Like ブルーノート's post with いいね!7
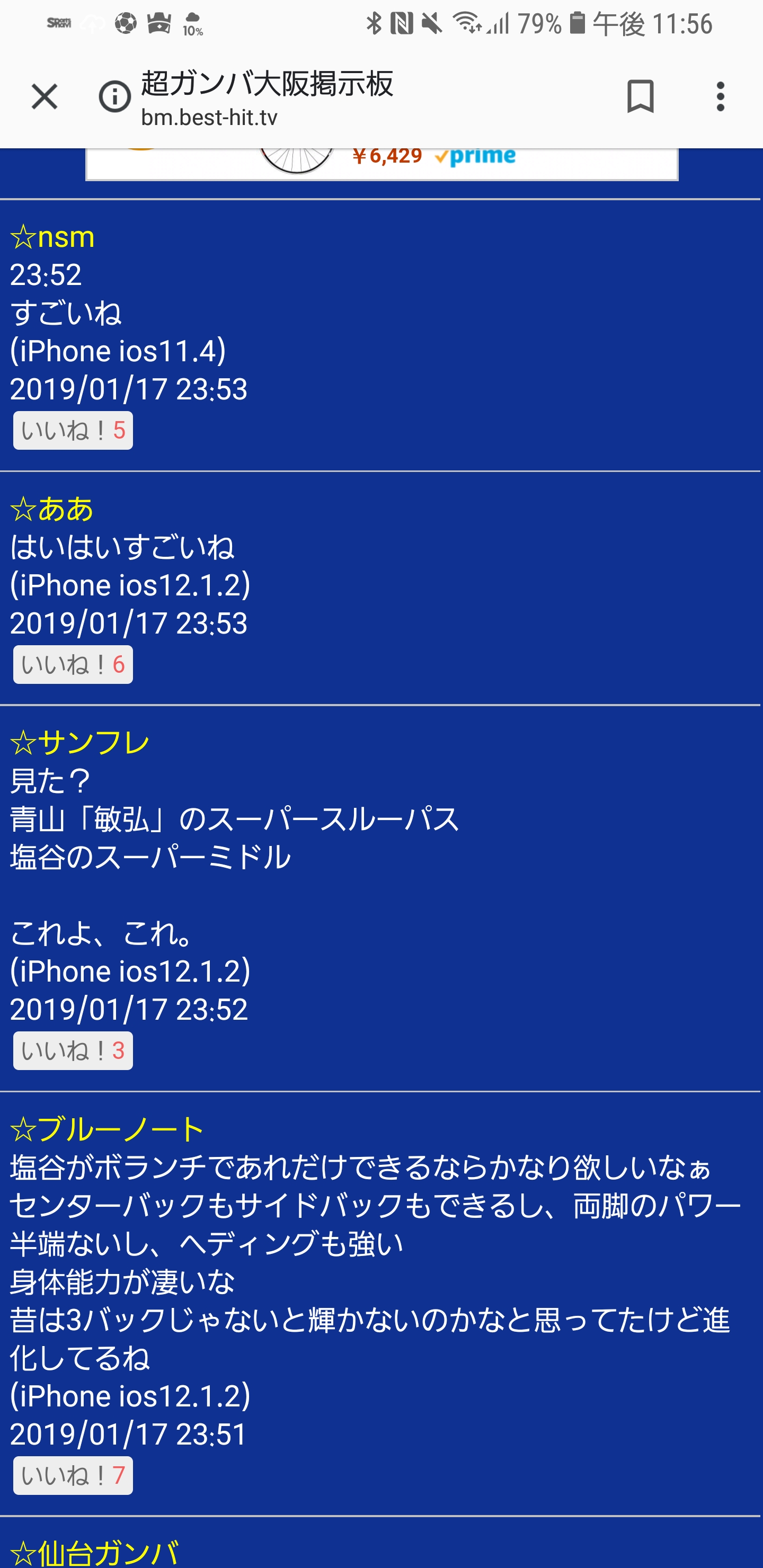The image size is (763, 1568). click(x=73, y=1475)
